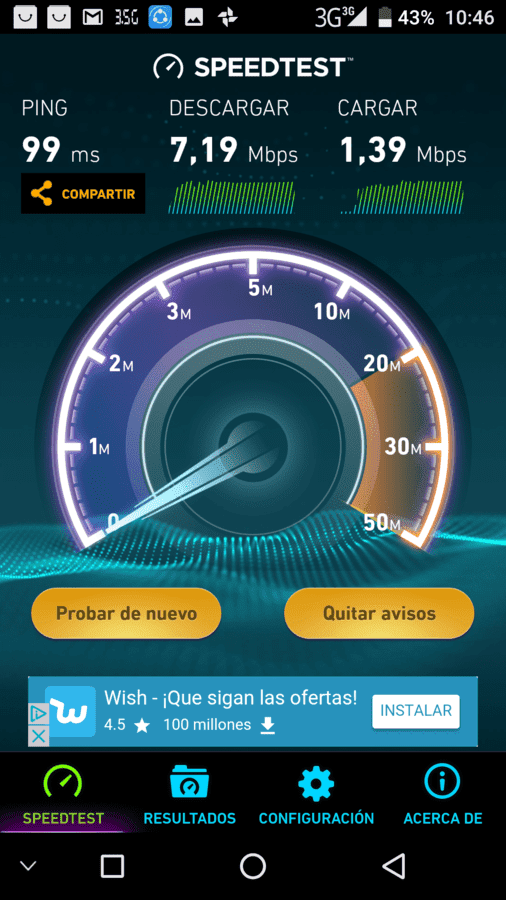The image size is (506, 900).
Task: Select Quitar avisos button
Action: 379,613
